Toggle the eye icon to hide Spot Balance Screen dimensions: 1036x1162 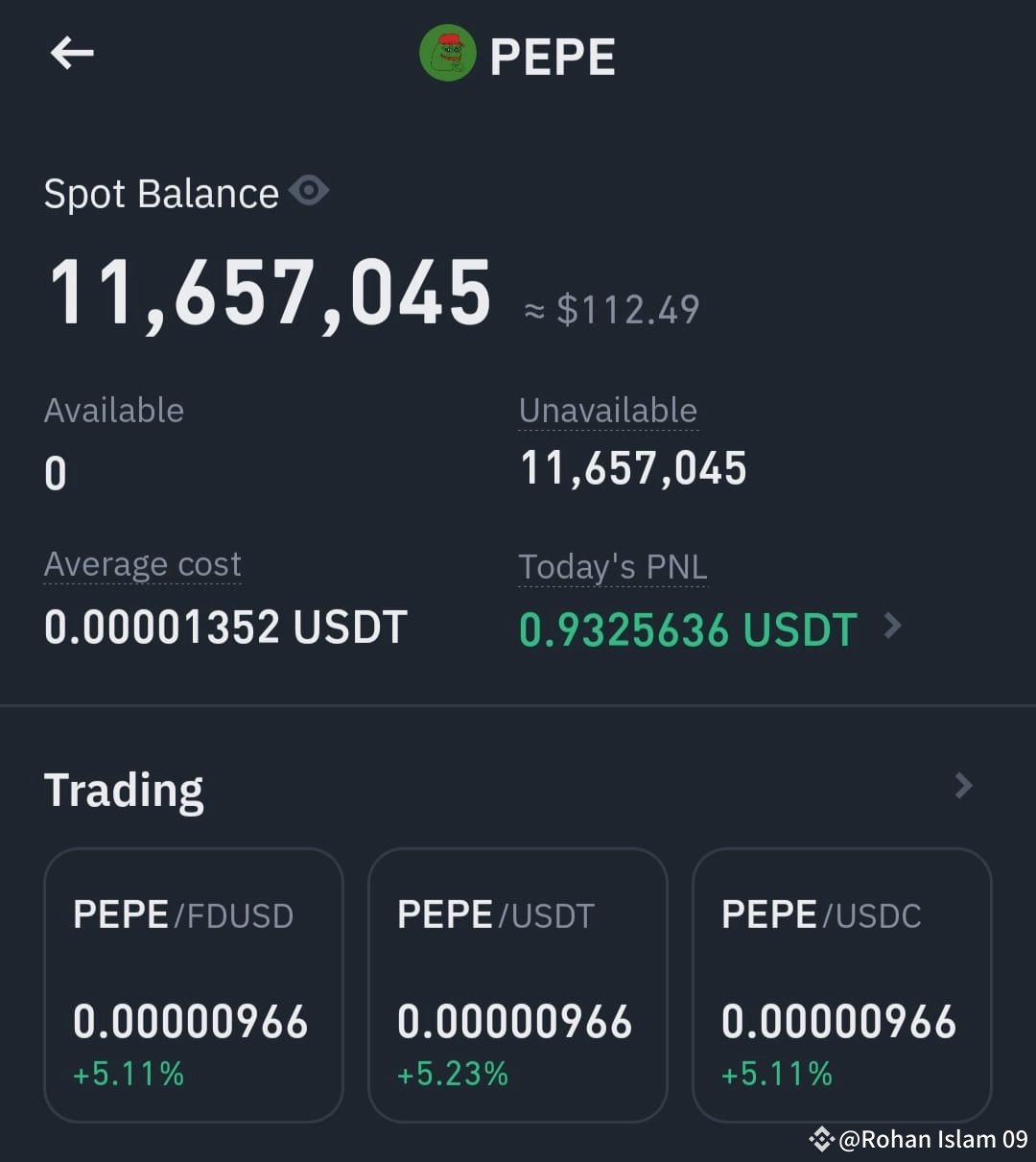[309, 191]
